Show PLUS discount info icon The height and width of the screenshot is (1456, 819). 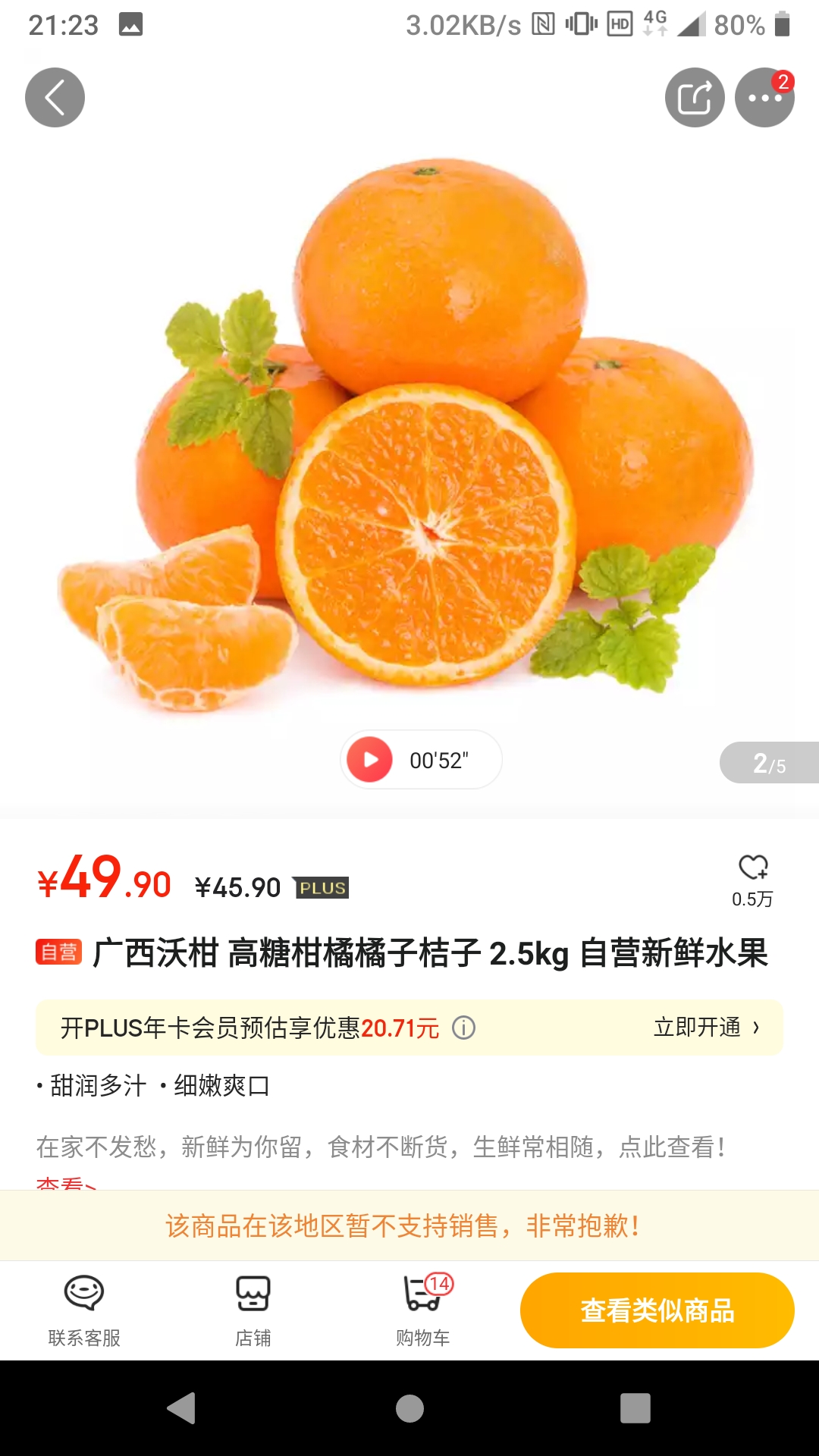463,1028
